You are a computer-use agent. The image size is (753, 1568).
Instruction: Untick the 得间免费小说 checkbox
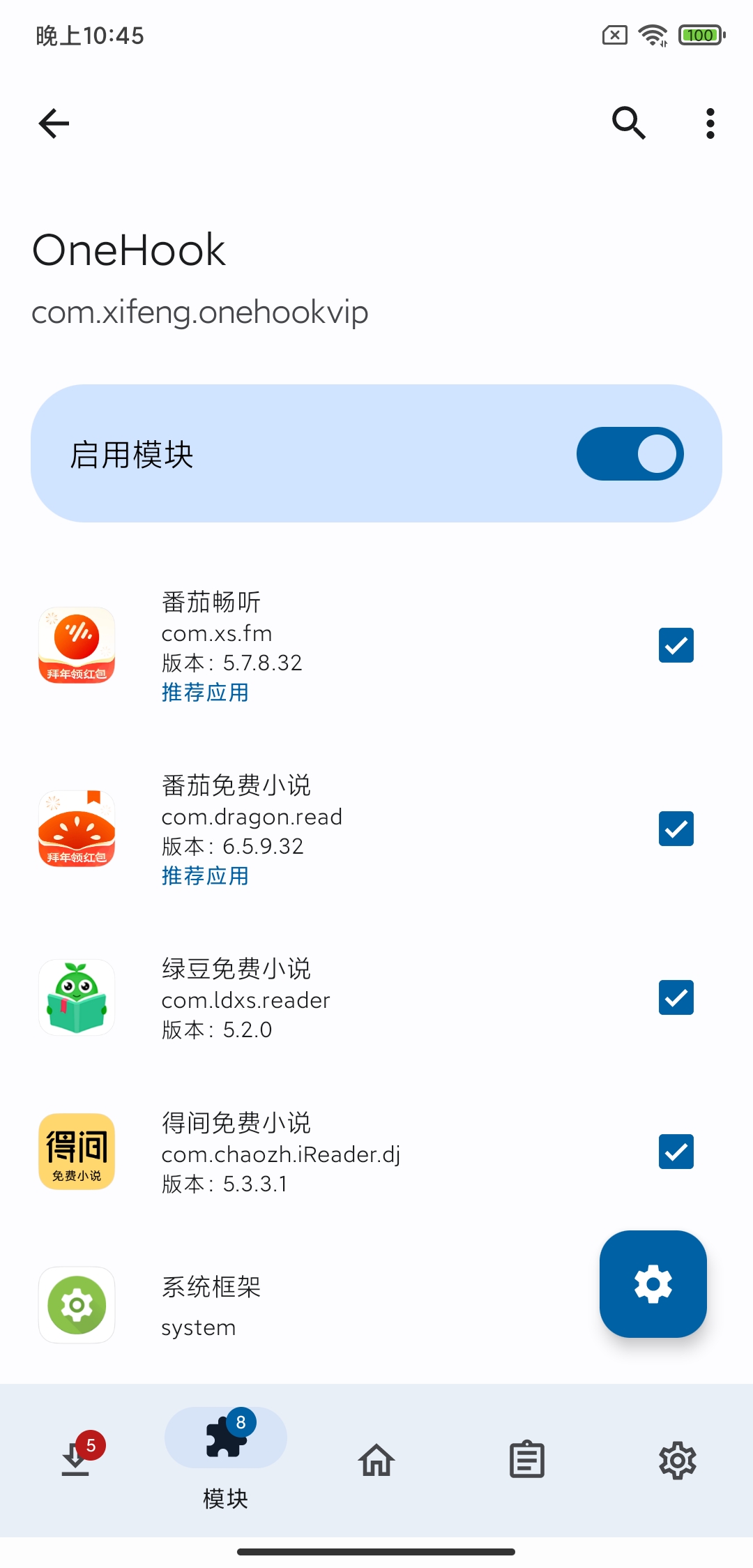click(x=676, y=1152)
